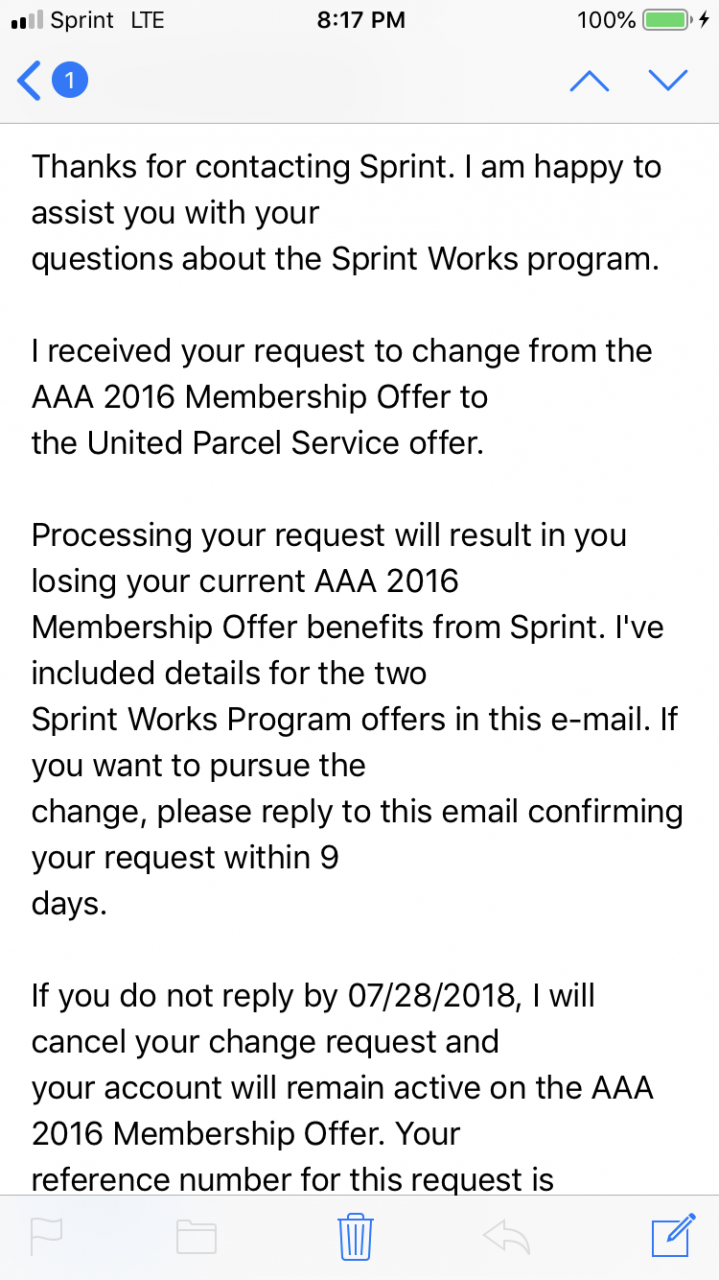Jump to the next message arrow

pyautogui.click(x=668, y=81)
